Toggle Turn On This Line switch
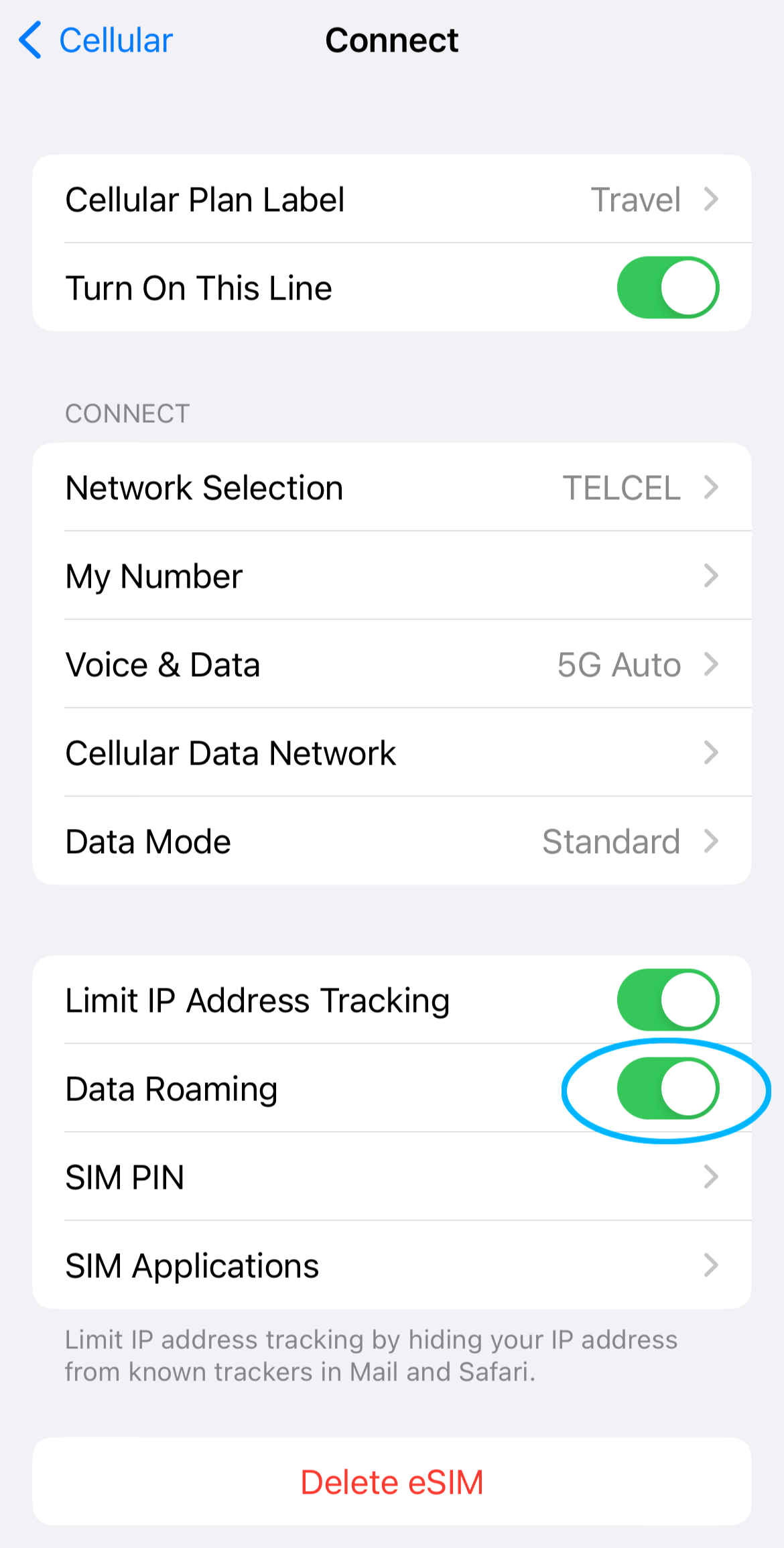This screenshot has height=1548, width=784. click(x=667, y=287)
